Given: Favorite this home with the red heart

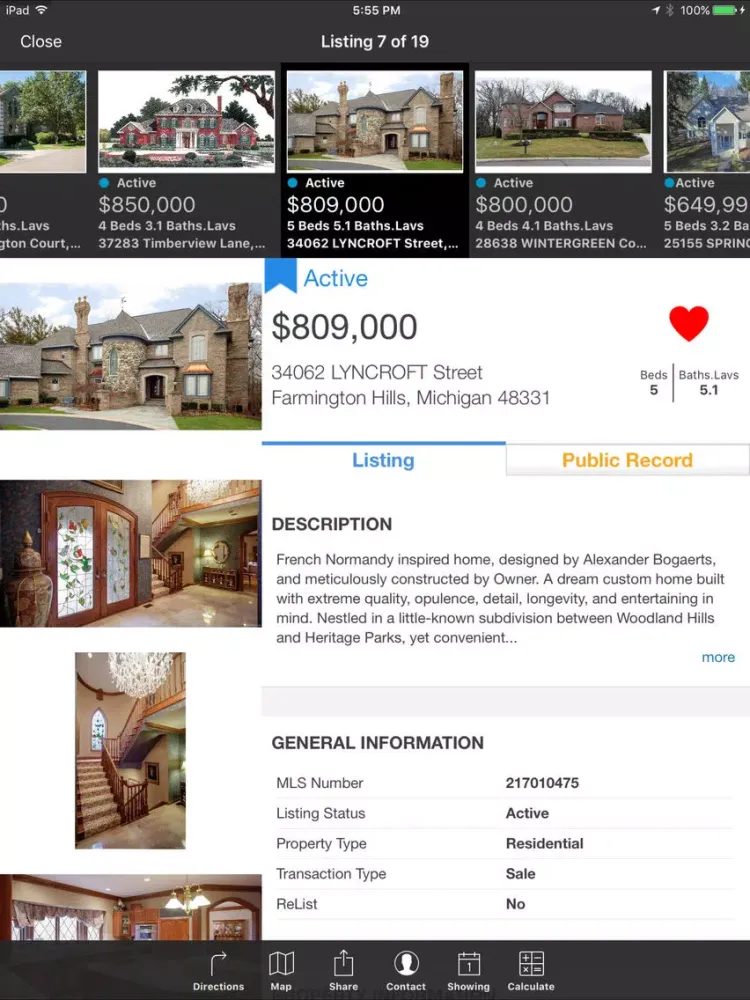Looking at the screenshot, I should click(x=688, y=324).
